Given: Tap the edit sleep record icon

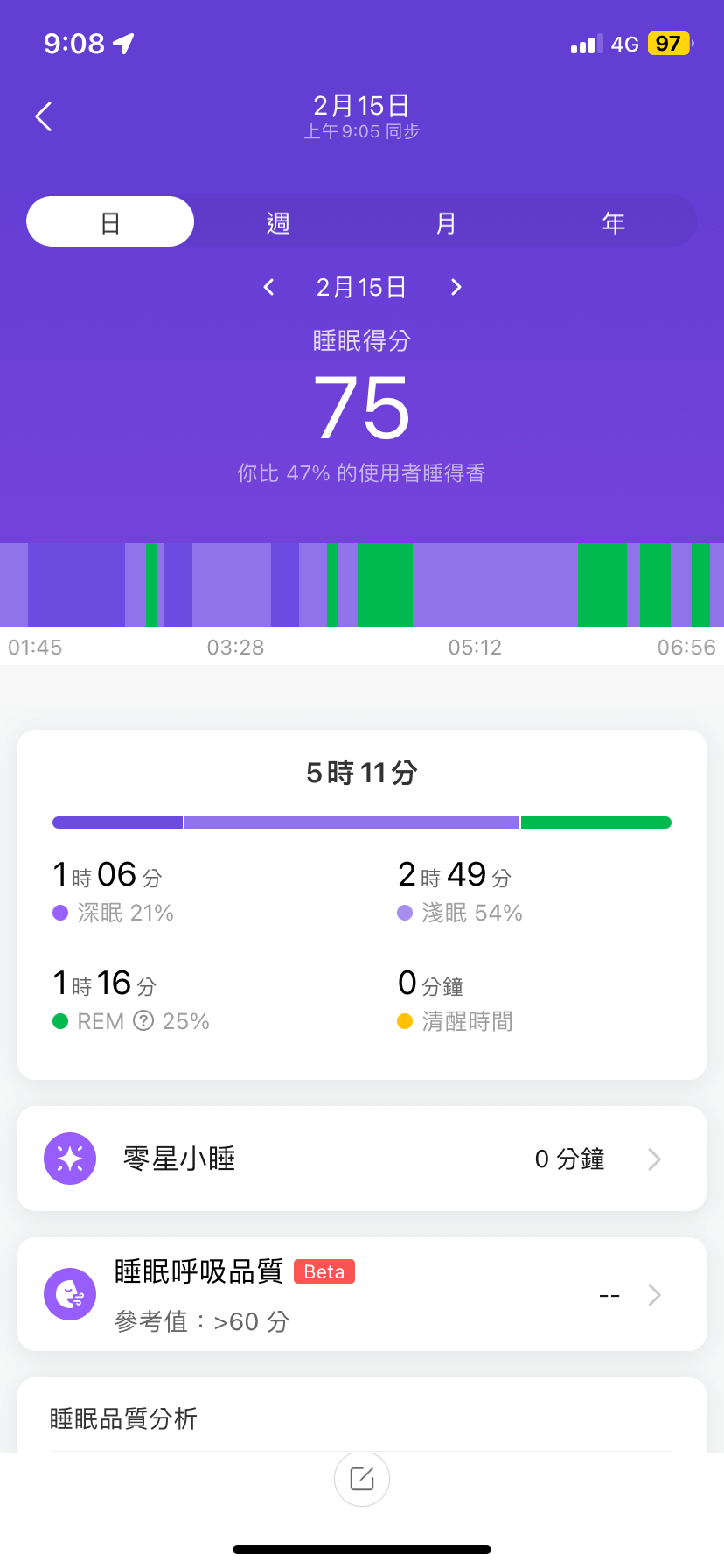Looking at the screenshot, I should tap(362, 1479).
